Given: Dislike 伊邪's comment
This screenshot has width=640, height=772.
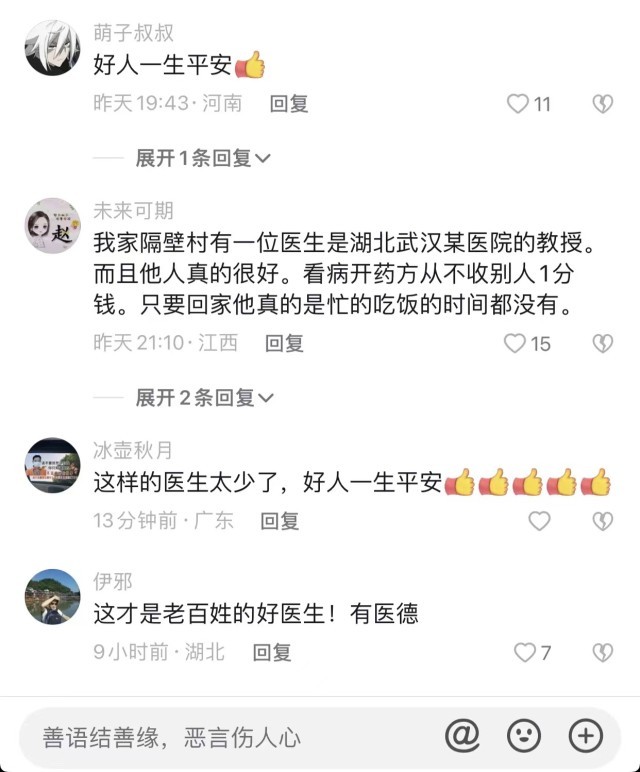Looking at the screenshot, I should (x=602, y=653).
